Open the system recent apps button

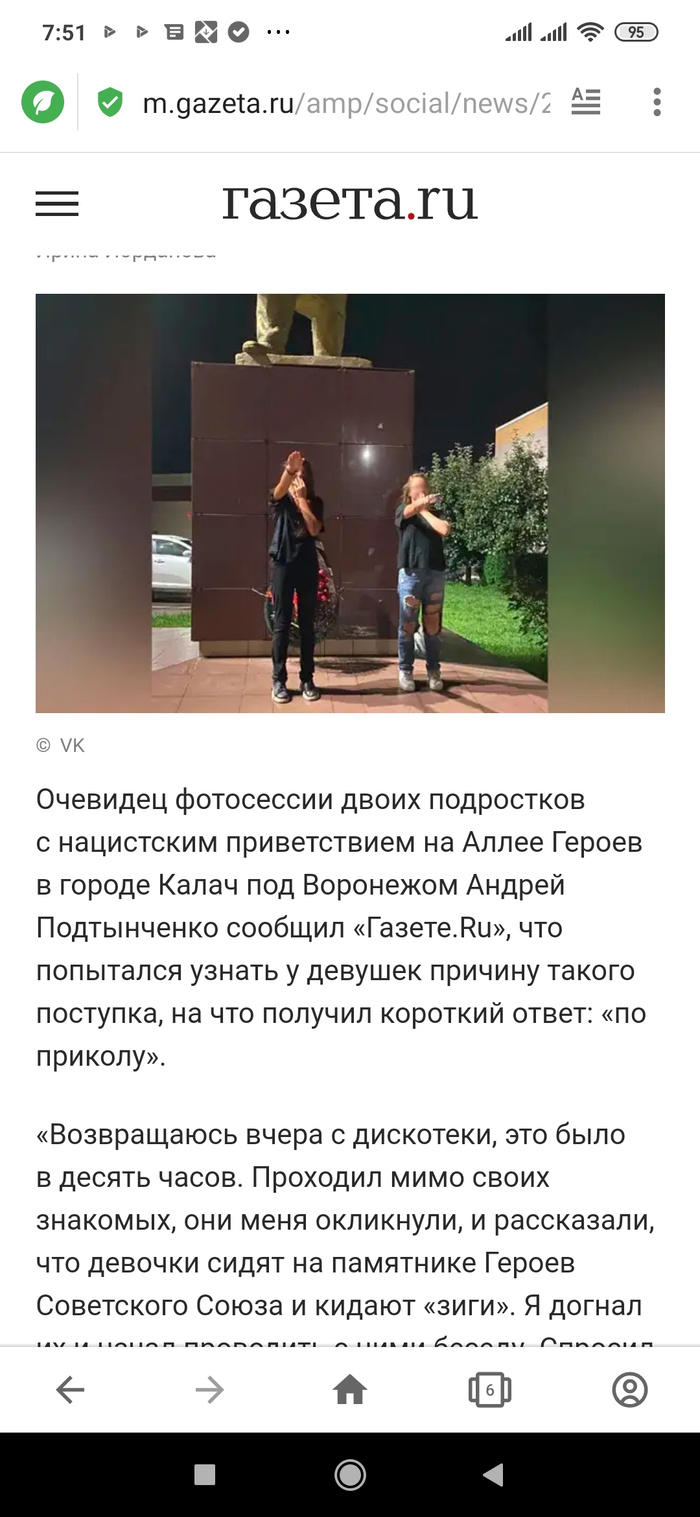click(x=205, y=1475)
